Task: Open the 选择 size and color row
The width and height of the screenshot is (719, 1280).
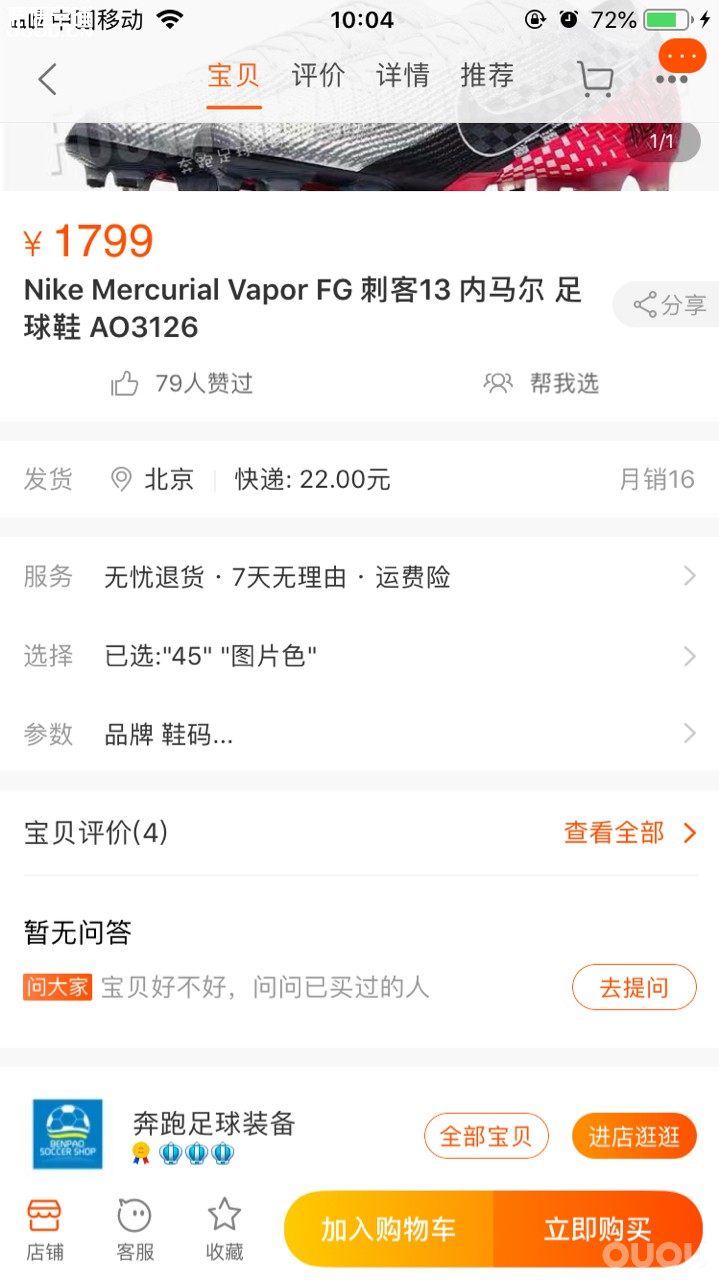Action: coord(360,656)
